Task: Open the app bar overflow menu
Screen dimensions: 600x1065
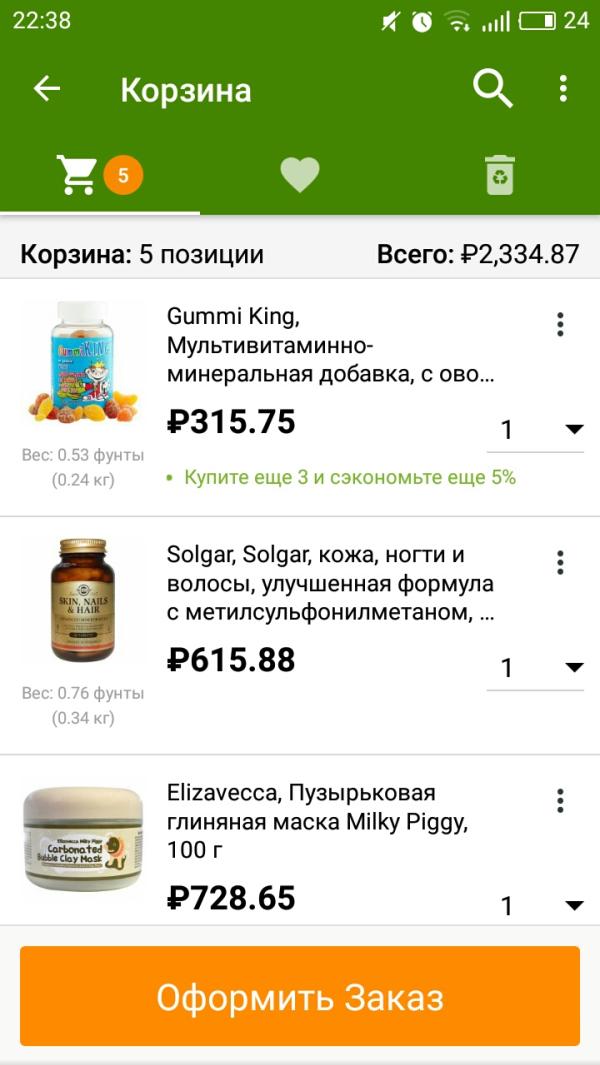Action: 563,89
